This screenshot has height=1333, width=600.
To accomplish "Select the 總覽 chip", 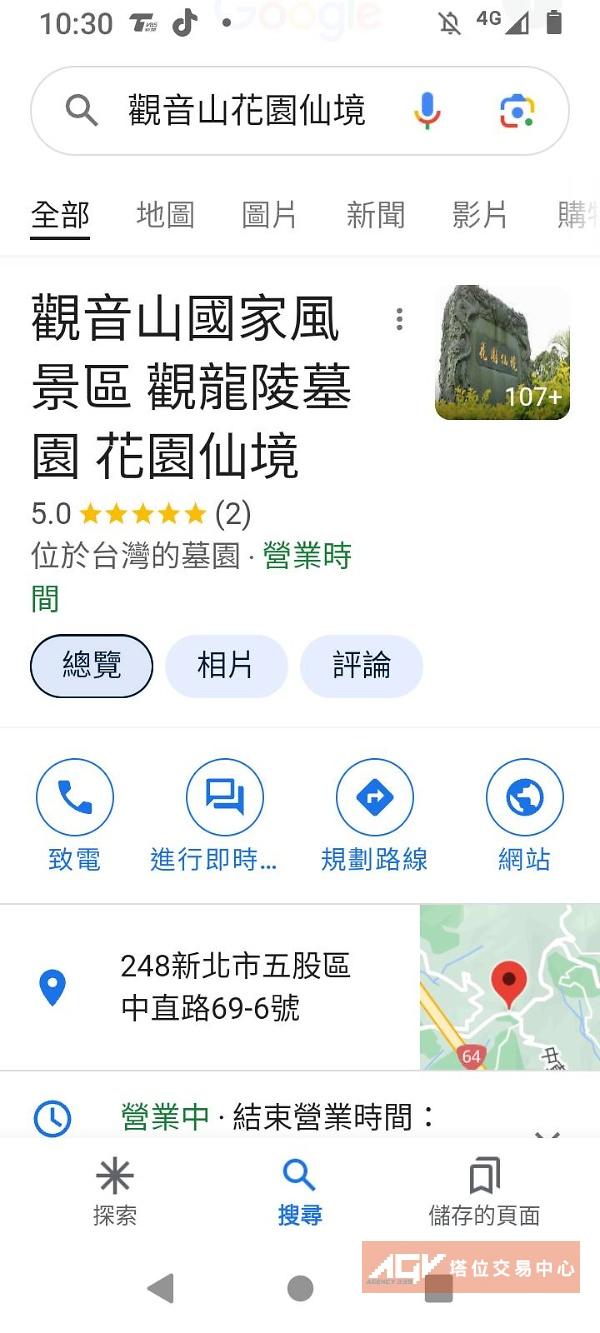I will pyautogui.click(x=92, y=666).
